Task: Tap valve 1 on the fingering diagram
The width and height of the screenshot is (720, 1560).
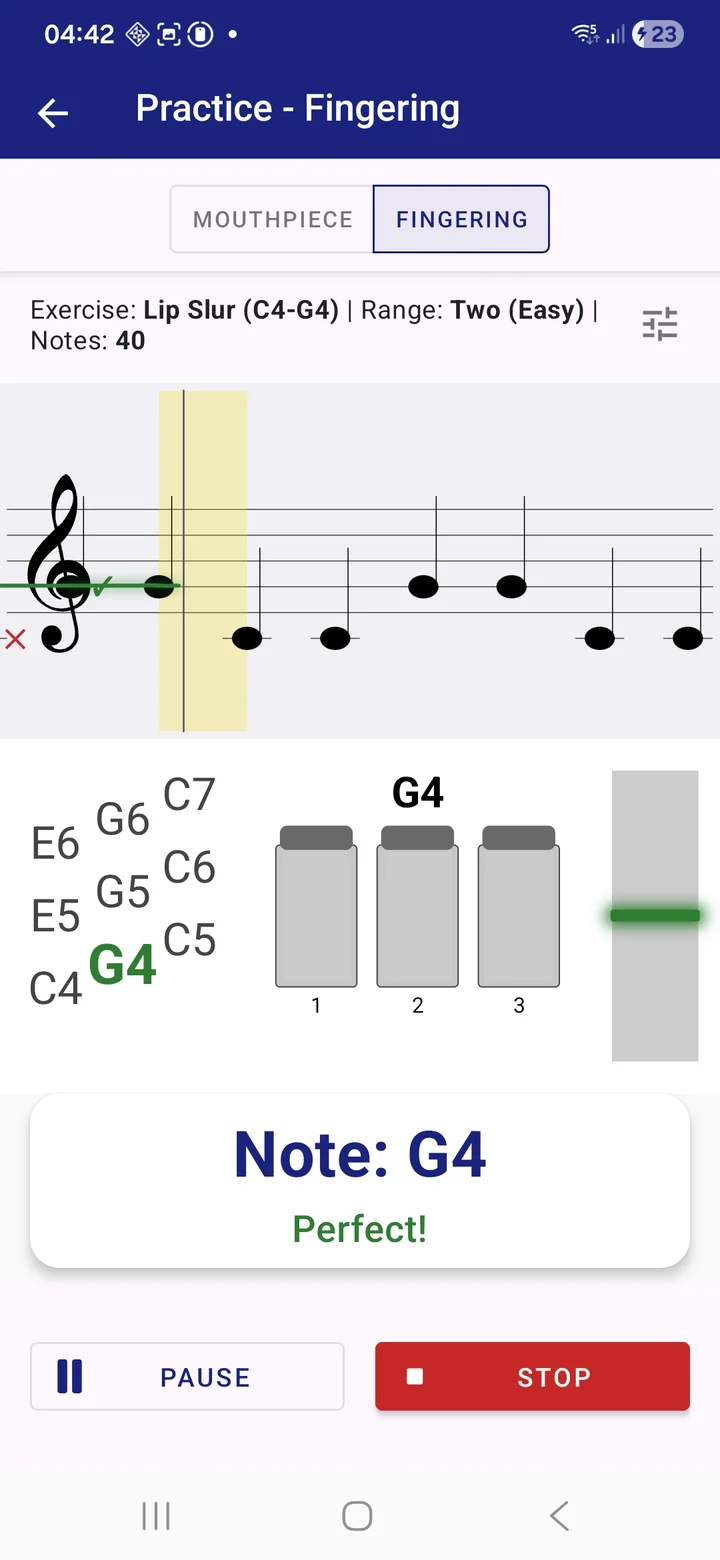Action: point(316,906)
